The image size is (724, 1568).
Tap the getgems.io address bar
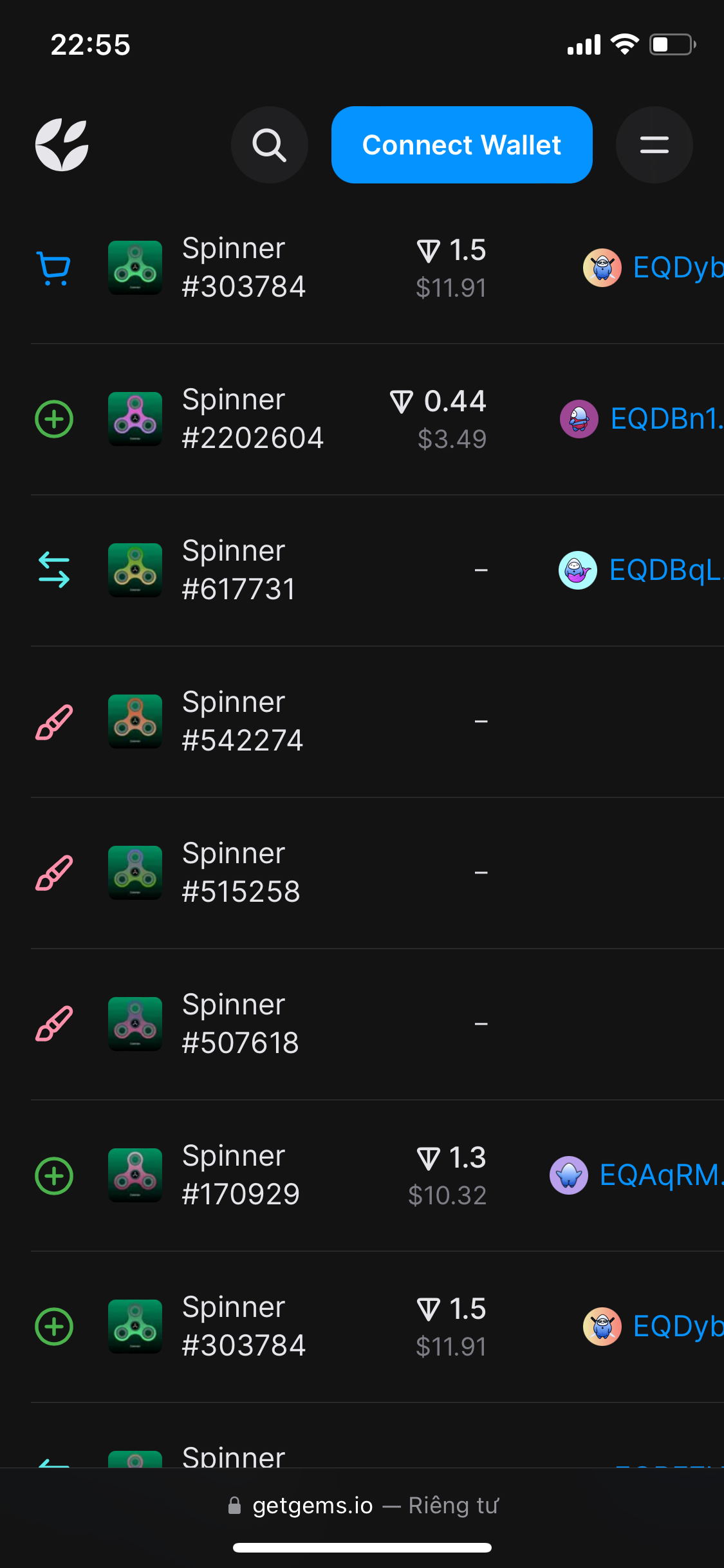(363, 1506)
